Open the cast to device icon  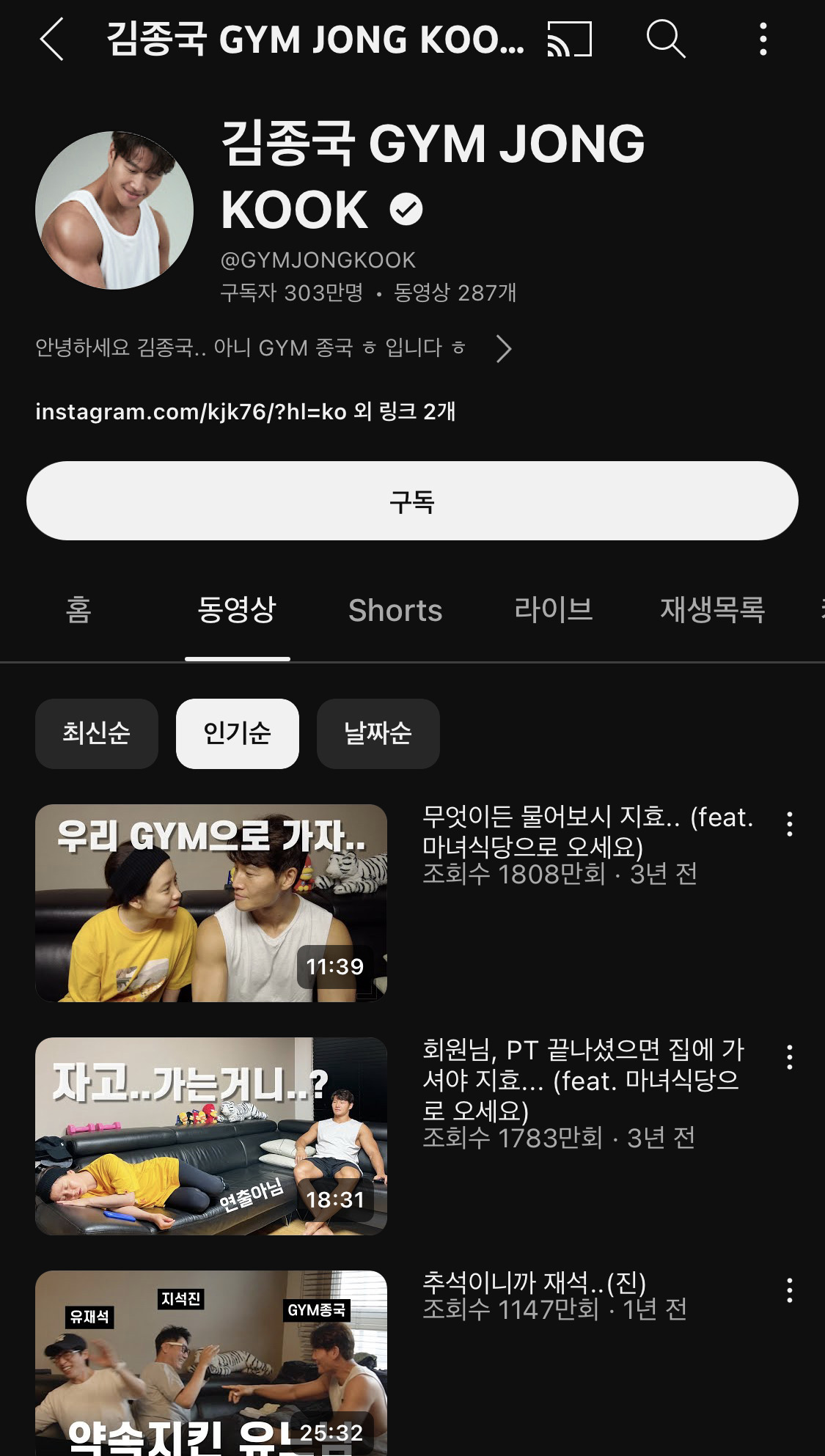click(570, 39)
